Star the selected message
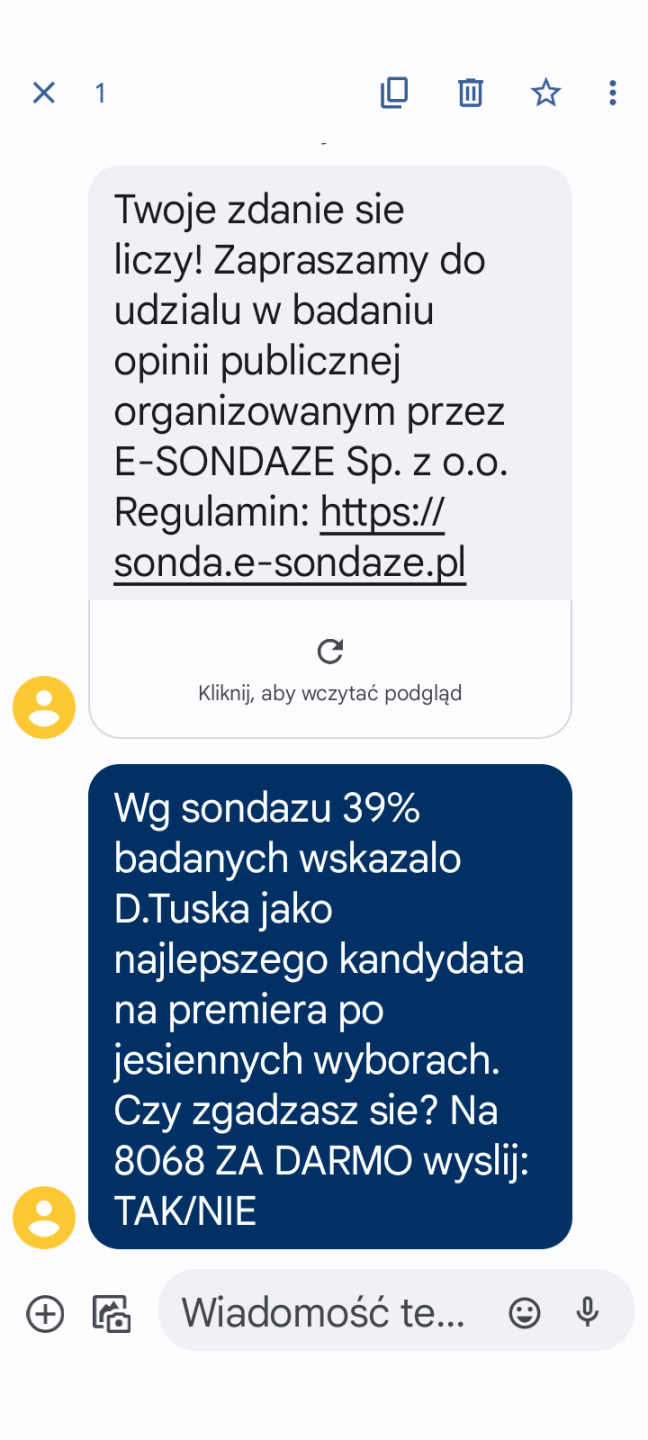This screenshot has height=1440, width=648. (x=545, y=93)
